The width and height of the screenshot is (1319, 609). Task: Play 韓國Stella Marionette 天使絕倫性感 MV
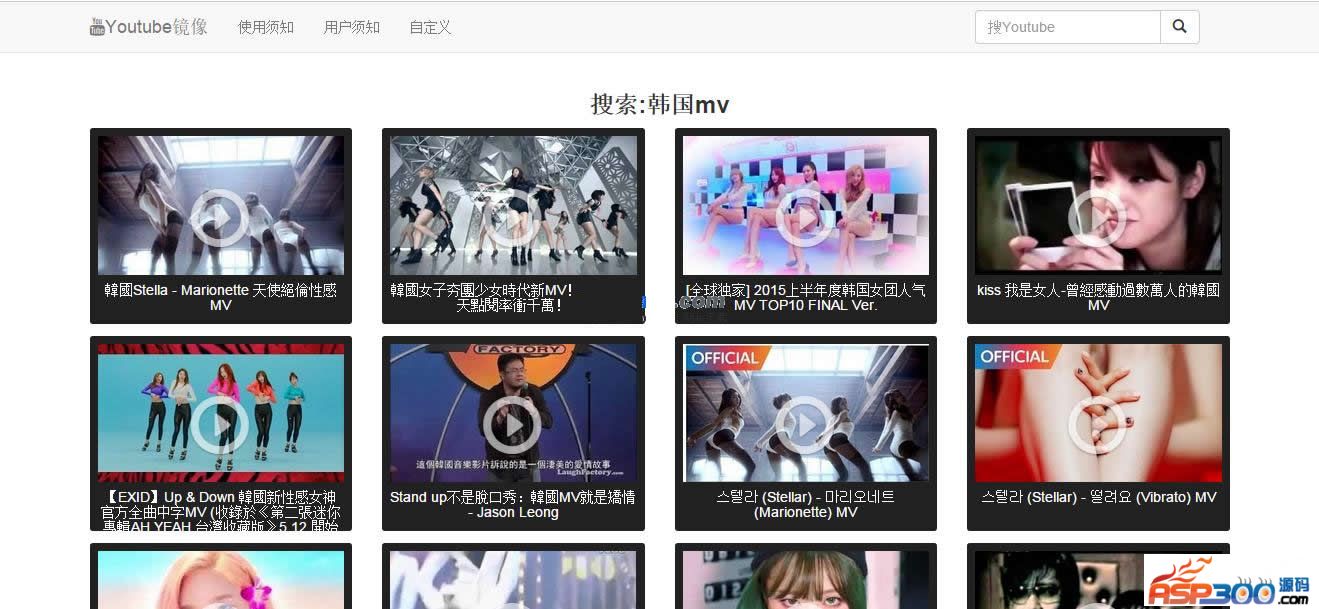tap(220, 217)
